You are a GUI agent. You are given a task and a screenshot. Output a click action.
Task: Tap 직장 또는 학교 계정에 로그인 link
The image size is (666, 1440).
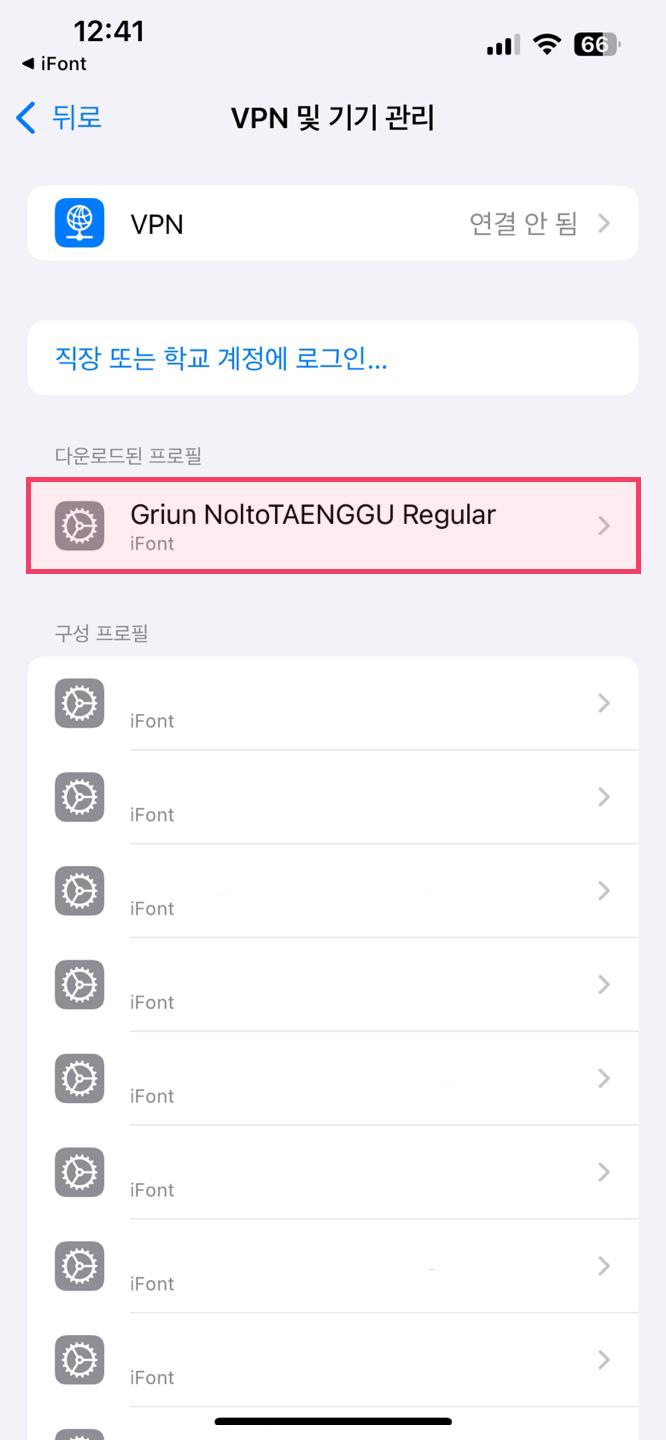(221, 358)
